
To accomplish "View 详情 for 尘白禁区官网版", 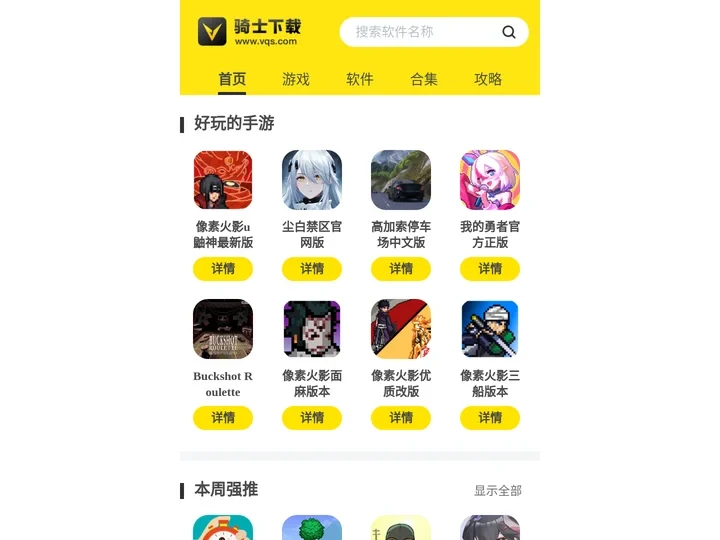I will [312, 268].
